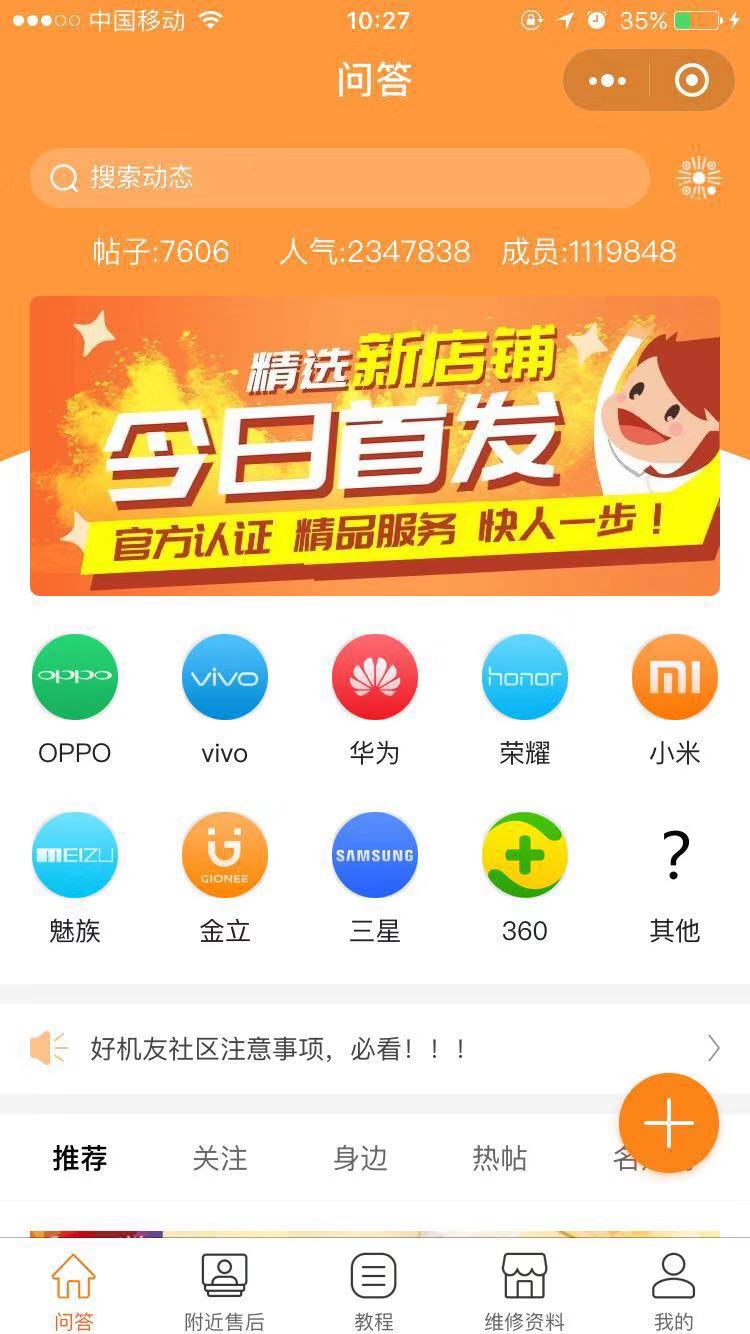Image resolution: width=750 pixels, height=1334 pixels.
Task: Switch to the 热帖 tab
Action: click(x=500, y=1159)
